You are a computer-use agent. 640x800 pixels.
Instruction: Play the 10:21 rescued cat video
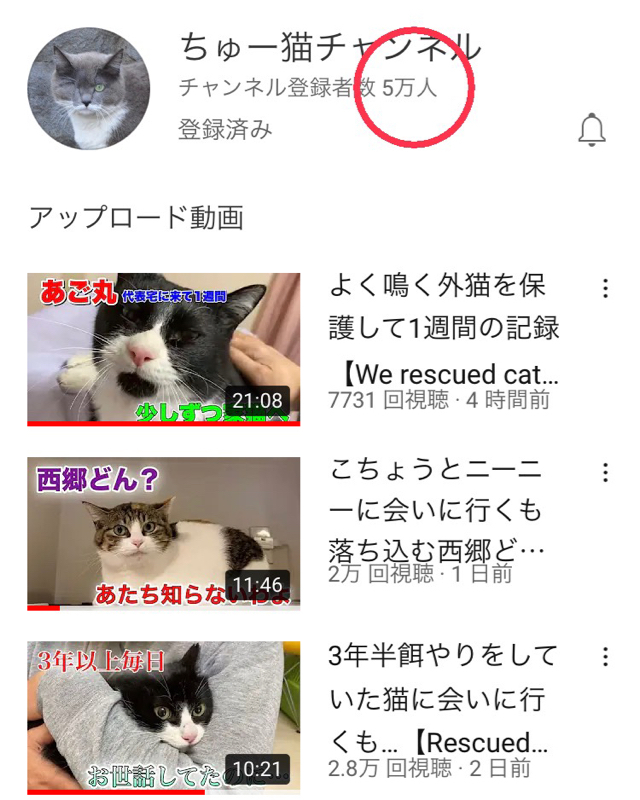[163, 717]
